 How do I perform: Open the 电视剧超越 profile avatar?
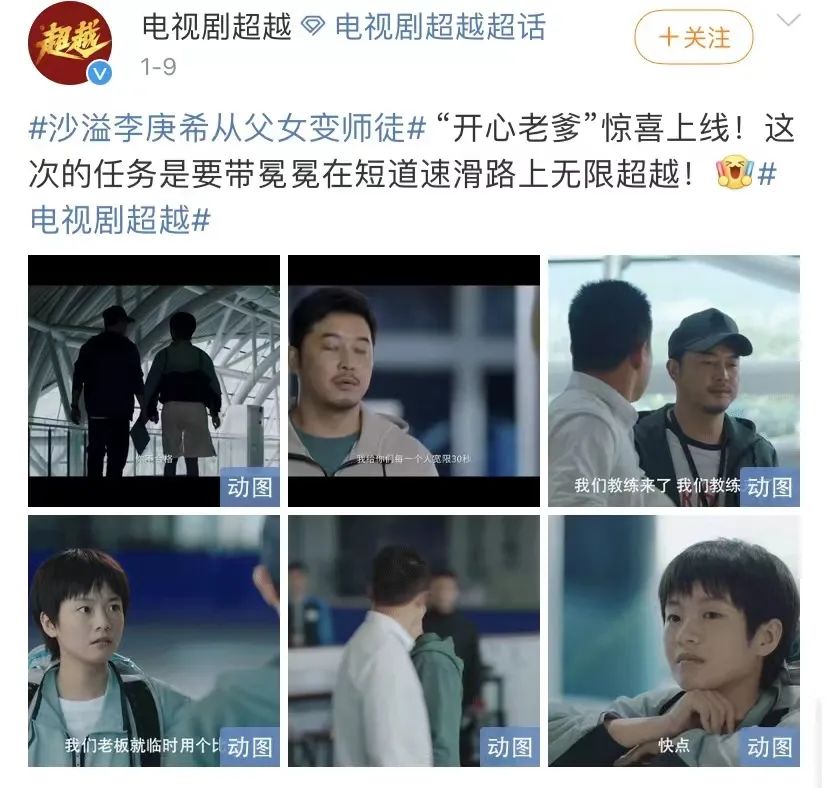[69, 44]
